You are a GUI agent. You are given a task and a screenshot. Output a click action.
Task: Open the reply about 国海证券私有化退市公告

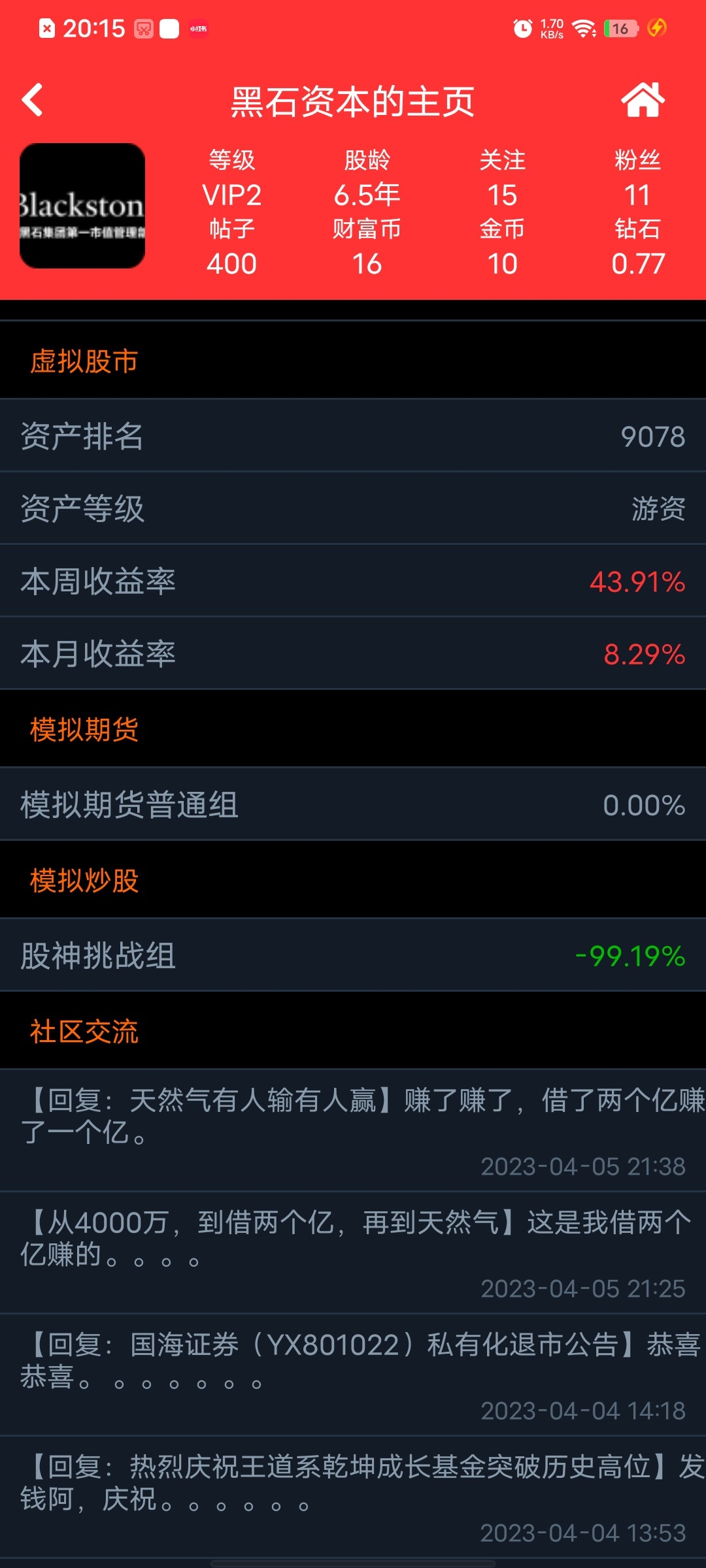click(353, 1375)
